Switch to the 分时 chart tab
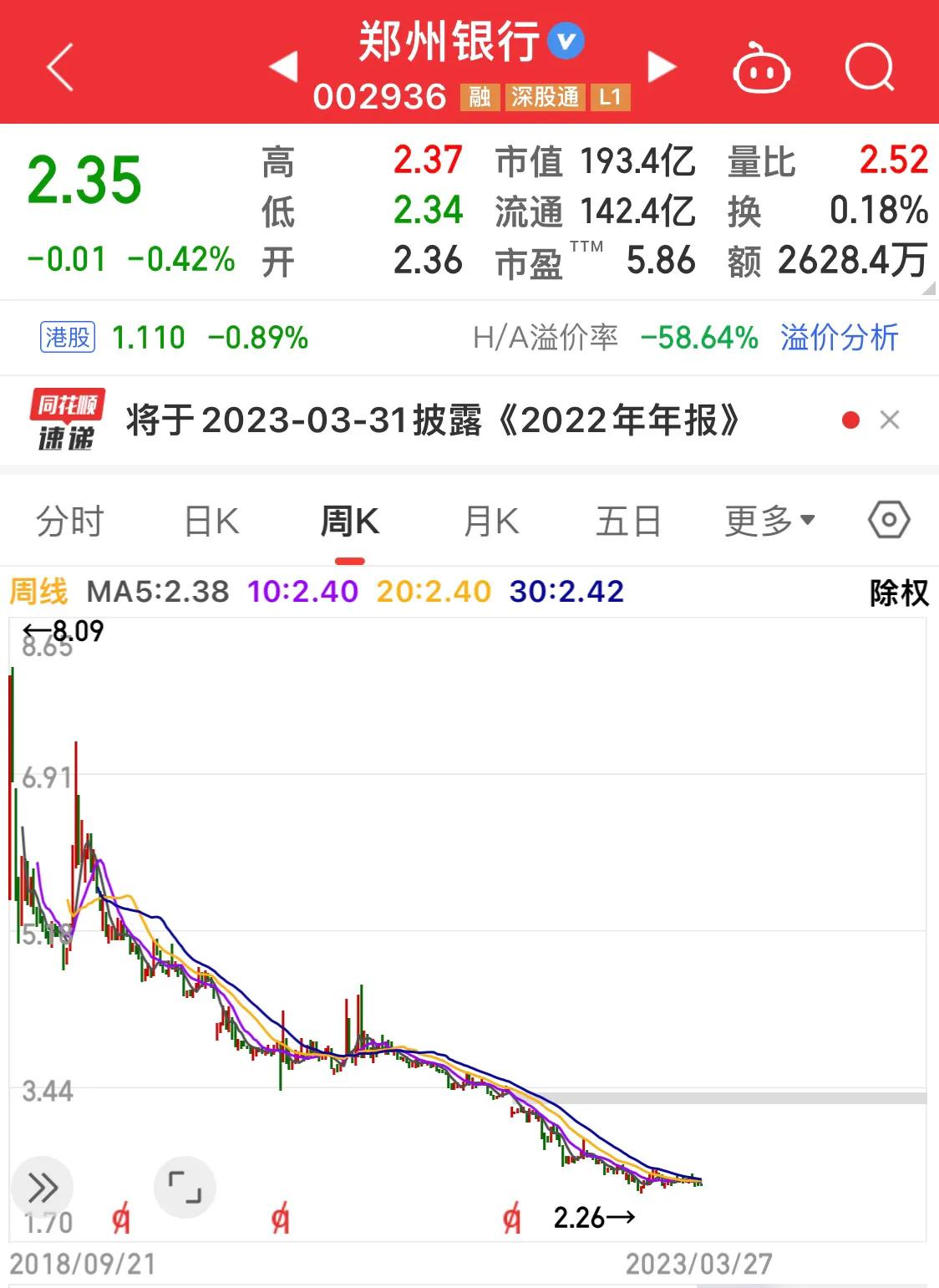 point(69,522)
